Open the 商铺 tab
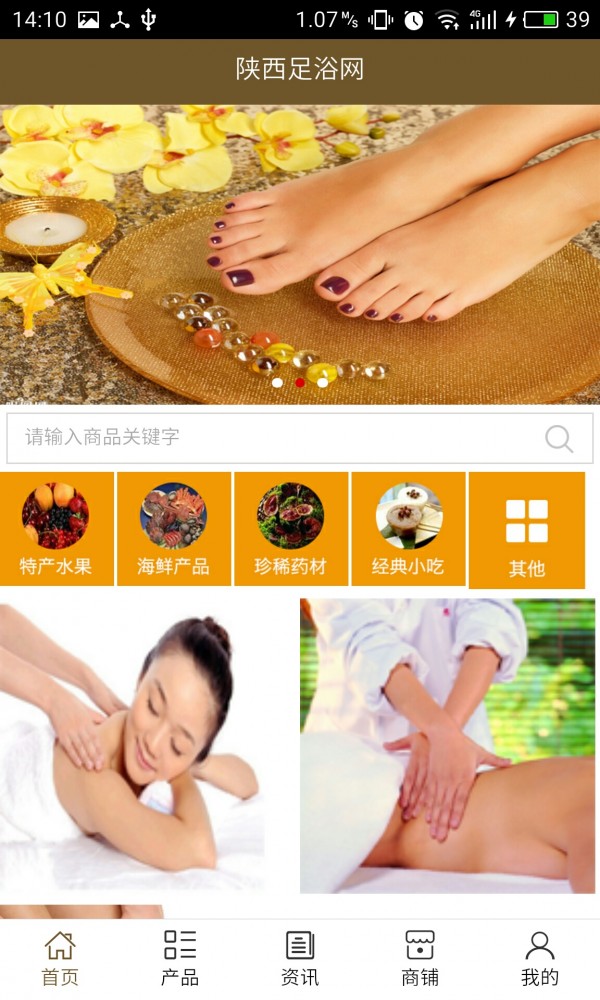The width and height of the screenshot is (600, 1000). click(420, 958)
